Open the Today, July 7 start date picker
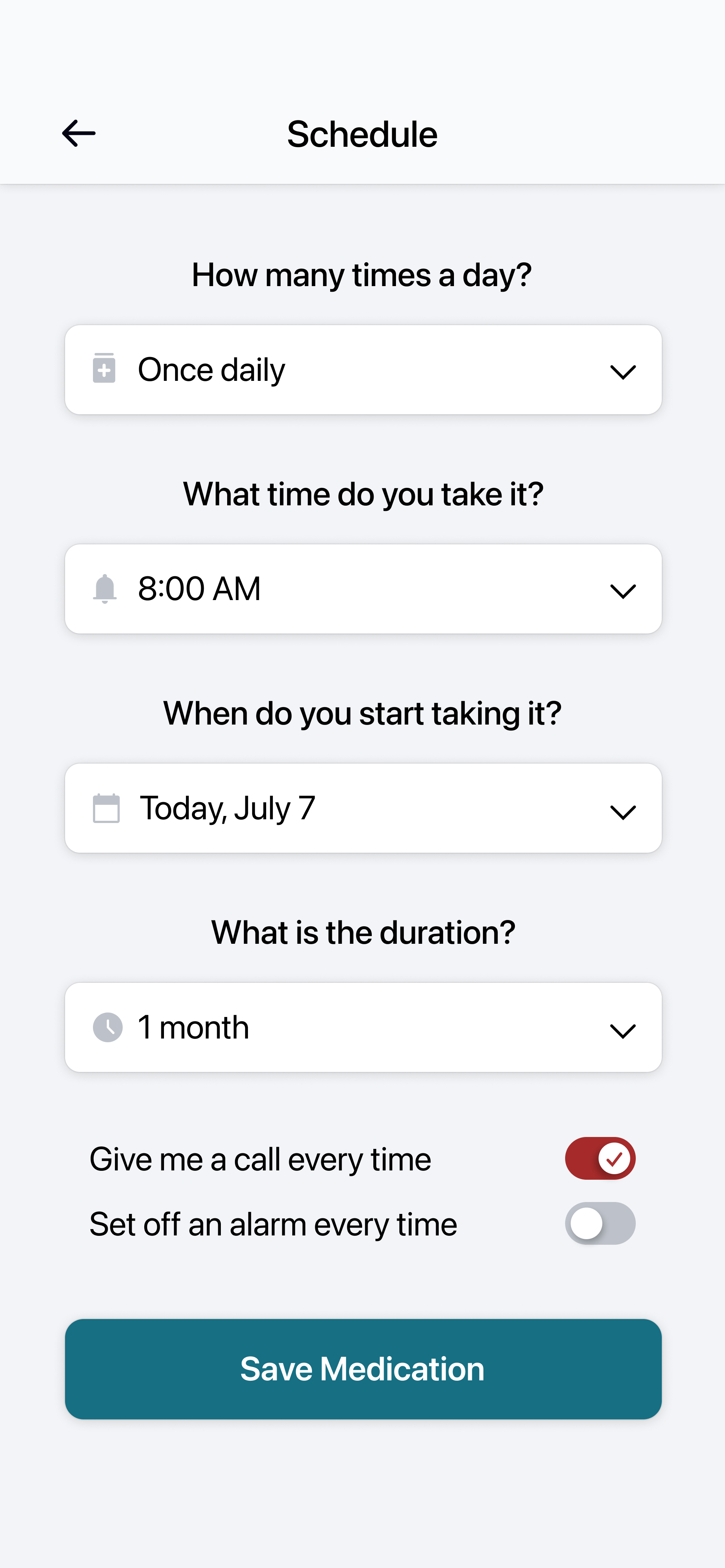 coord(363,809)
